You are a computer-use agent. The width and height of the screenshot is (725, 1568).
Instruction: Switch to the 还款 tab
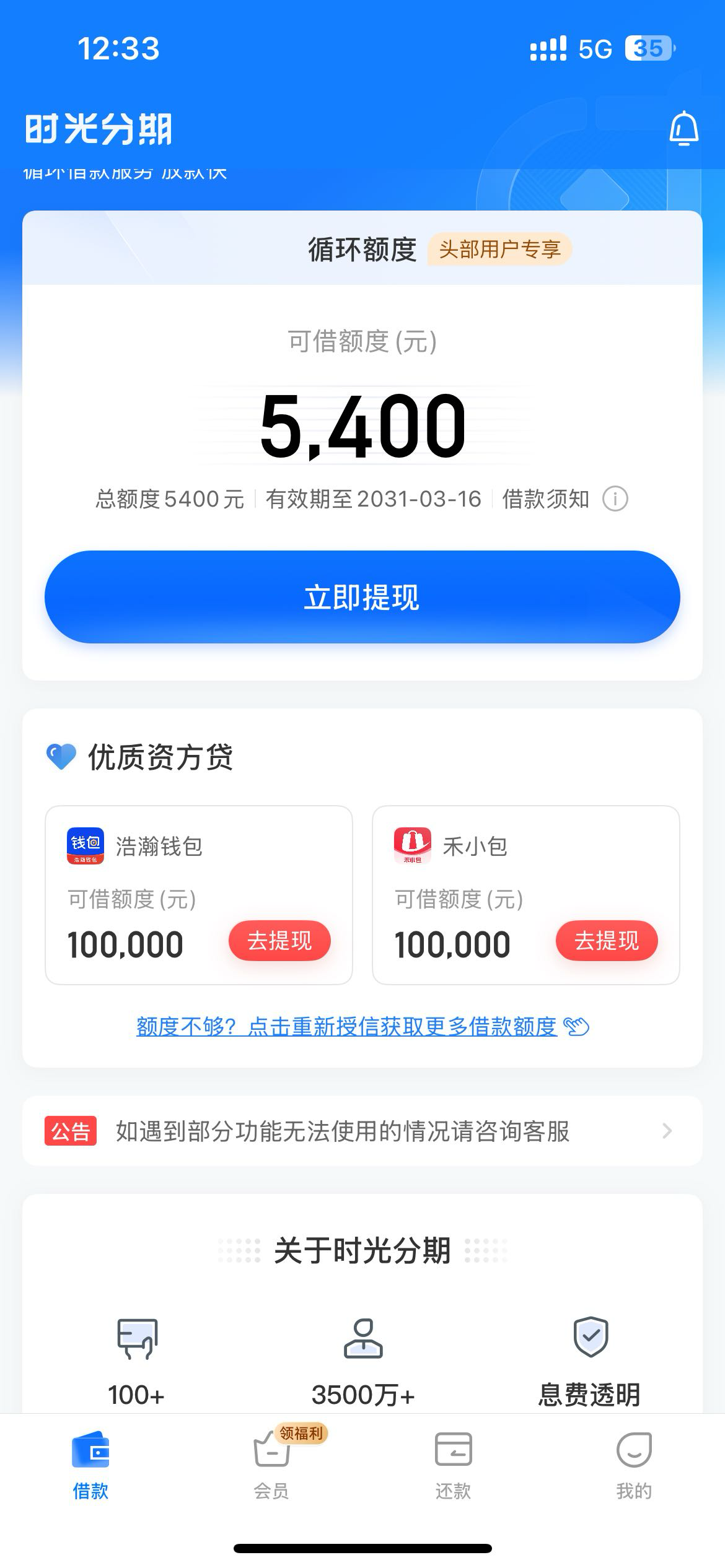(x=453, y=1465)
